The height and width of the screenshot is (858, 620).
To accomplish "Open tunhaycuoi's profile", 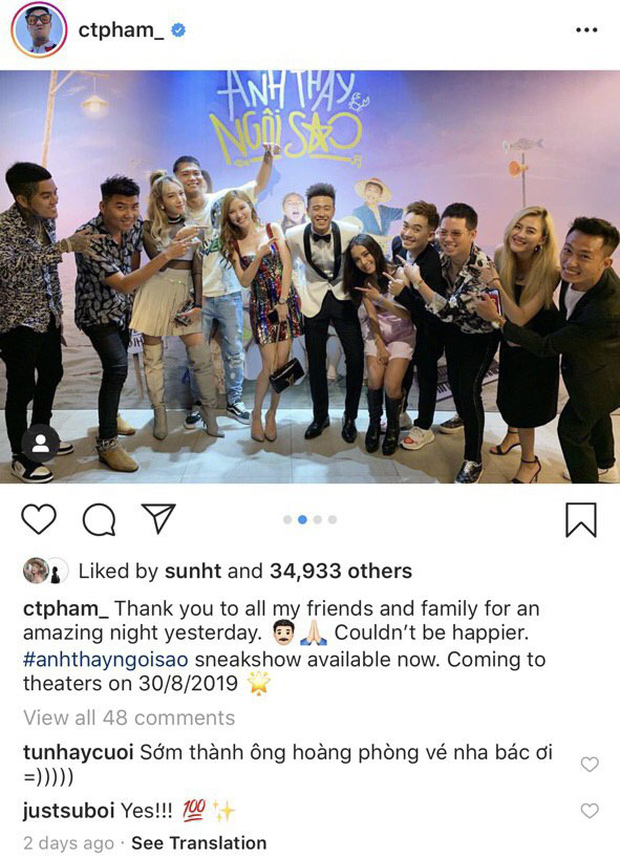I will [70, 752].
